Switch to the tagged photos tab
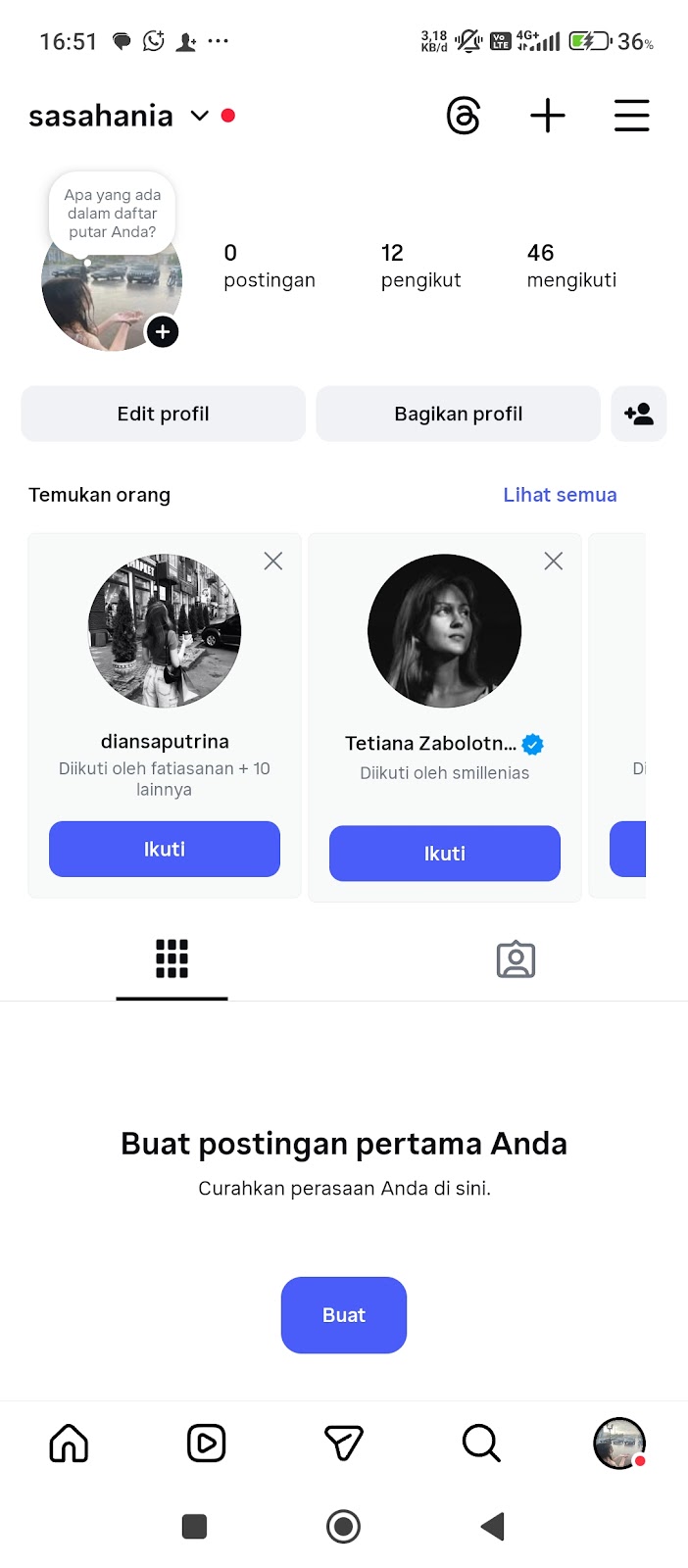The width and height of the screenshot is (688, 1568). tap(516, 959)
